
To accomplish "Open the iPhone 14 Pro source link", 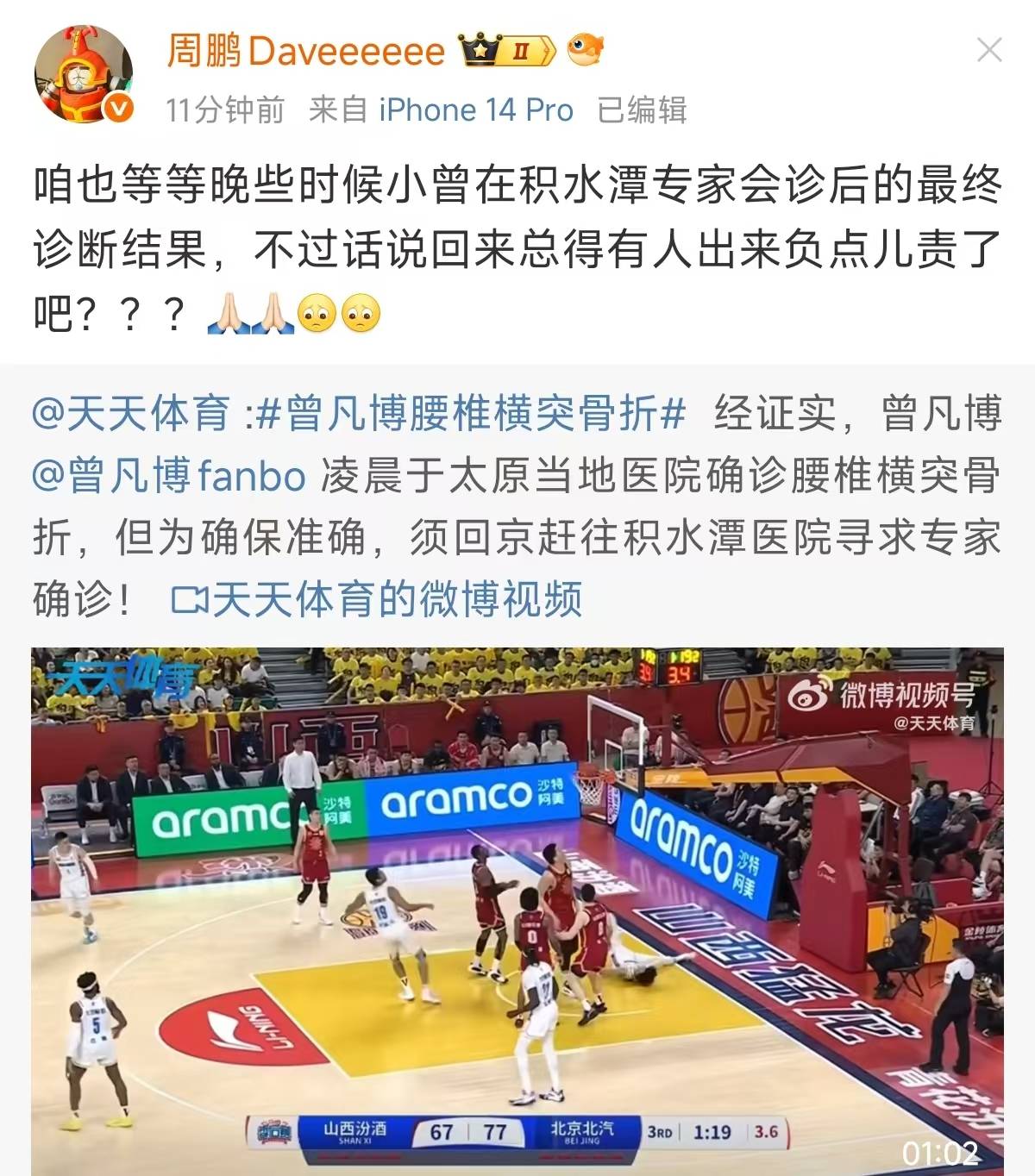I will pyautogui.click(x=475, y=110).
